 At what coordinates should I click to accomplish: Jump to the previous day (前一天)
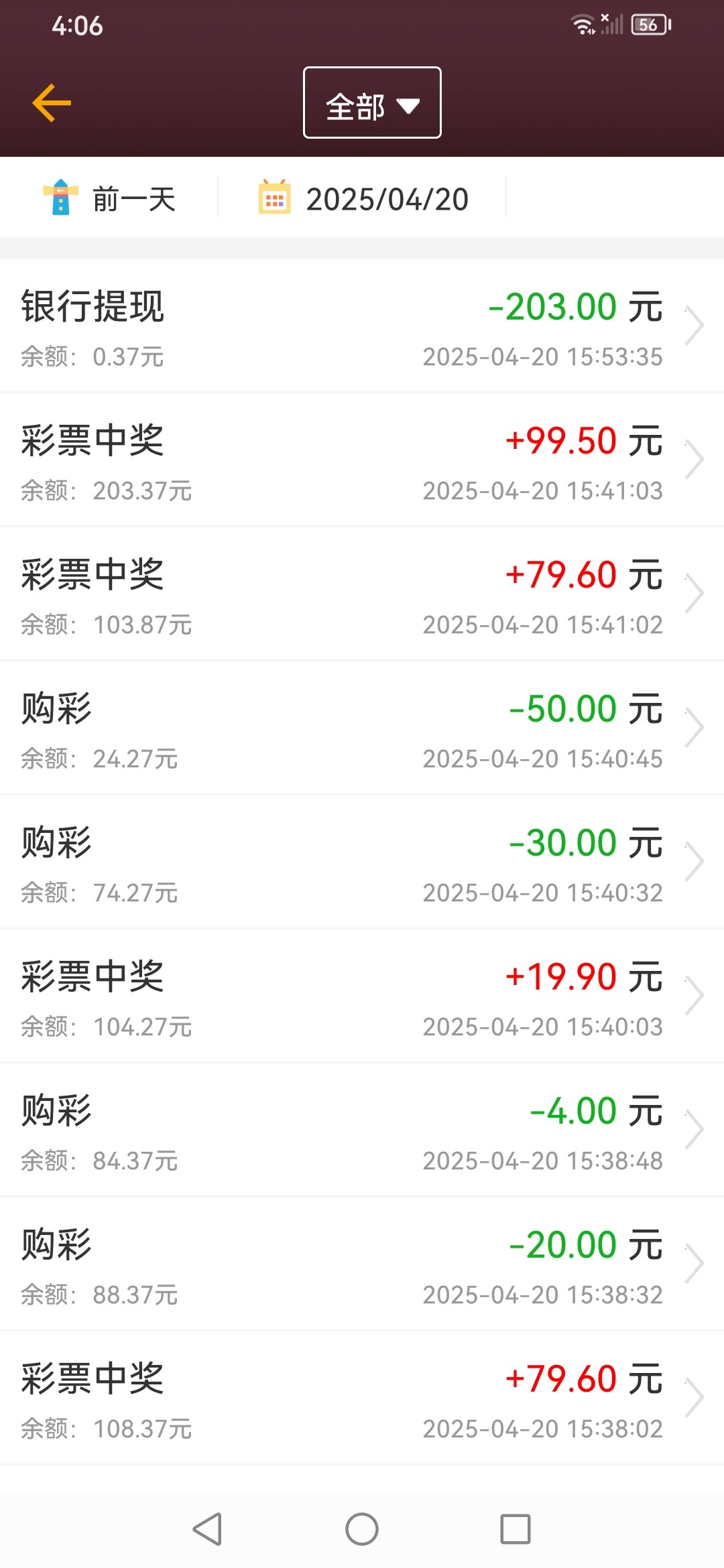[x=111, y=199]
